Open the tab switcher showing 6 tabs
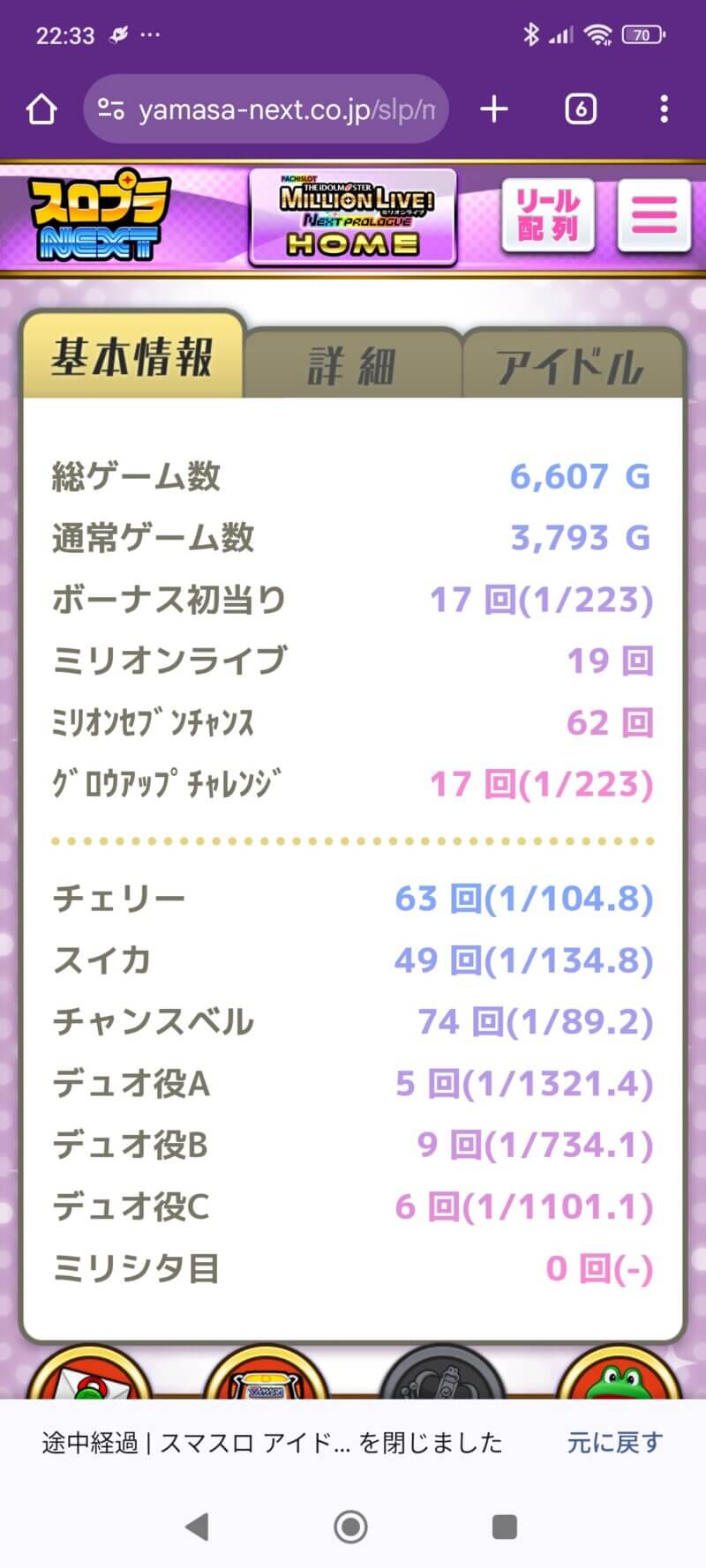The height and width of the screenshot is (1568, 706). [x=580, y=109]
